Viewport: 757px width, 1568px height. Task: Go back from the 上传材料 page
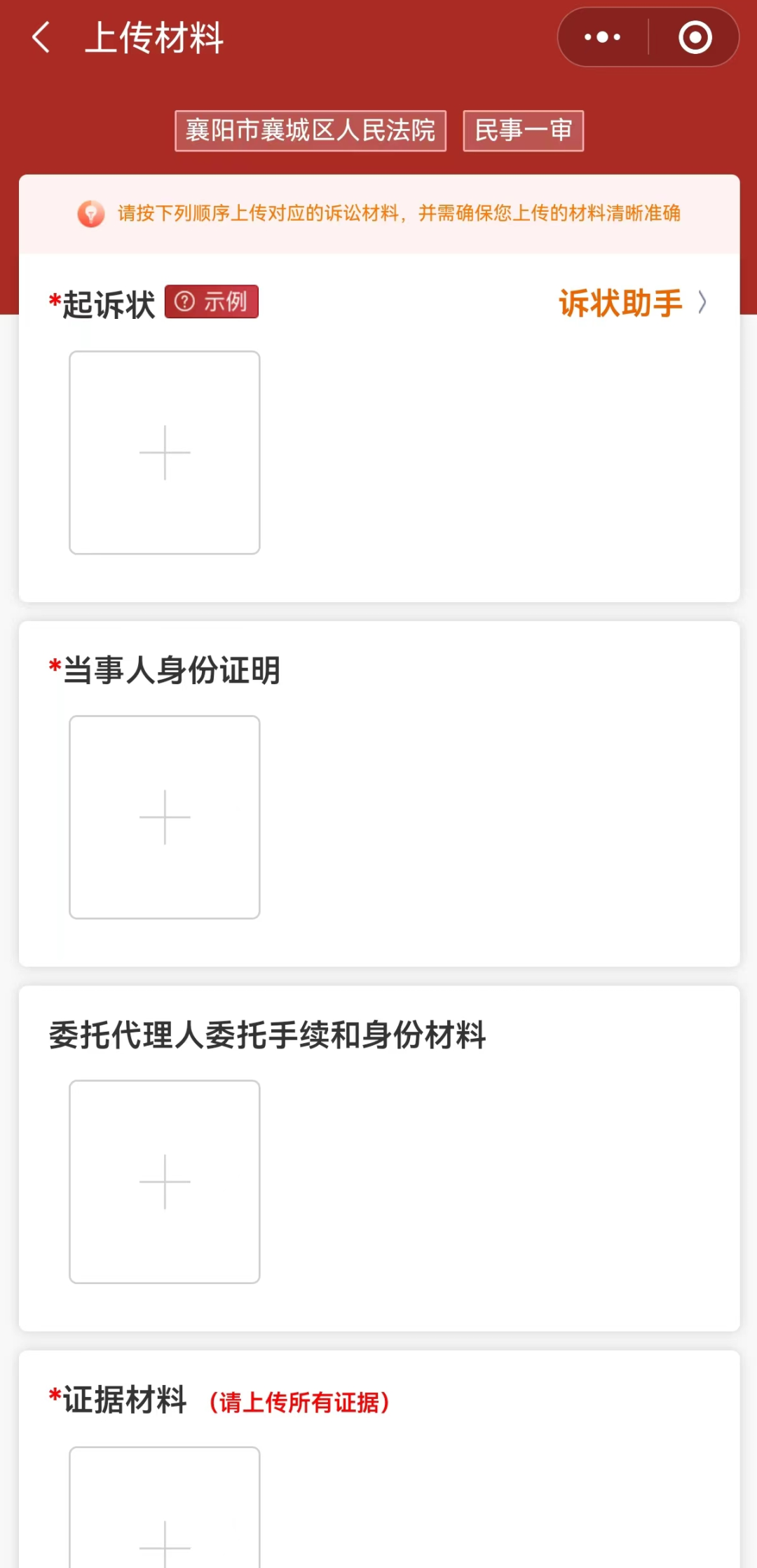42,37
